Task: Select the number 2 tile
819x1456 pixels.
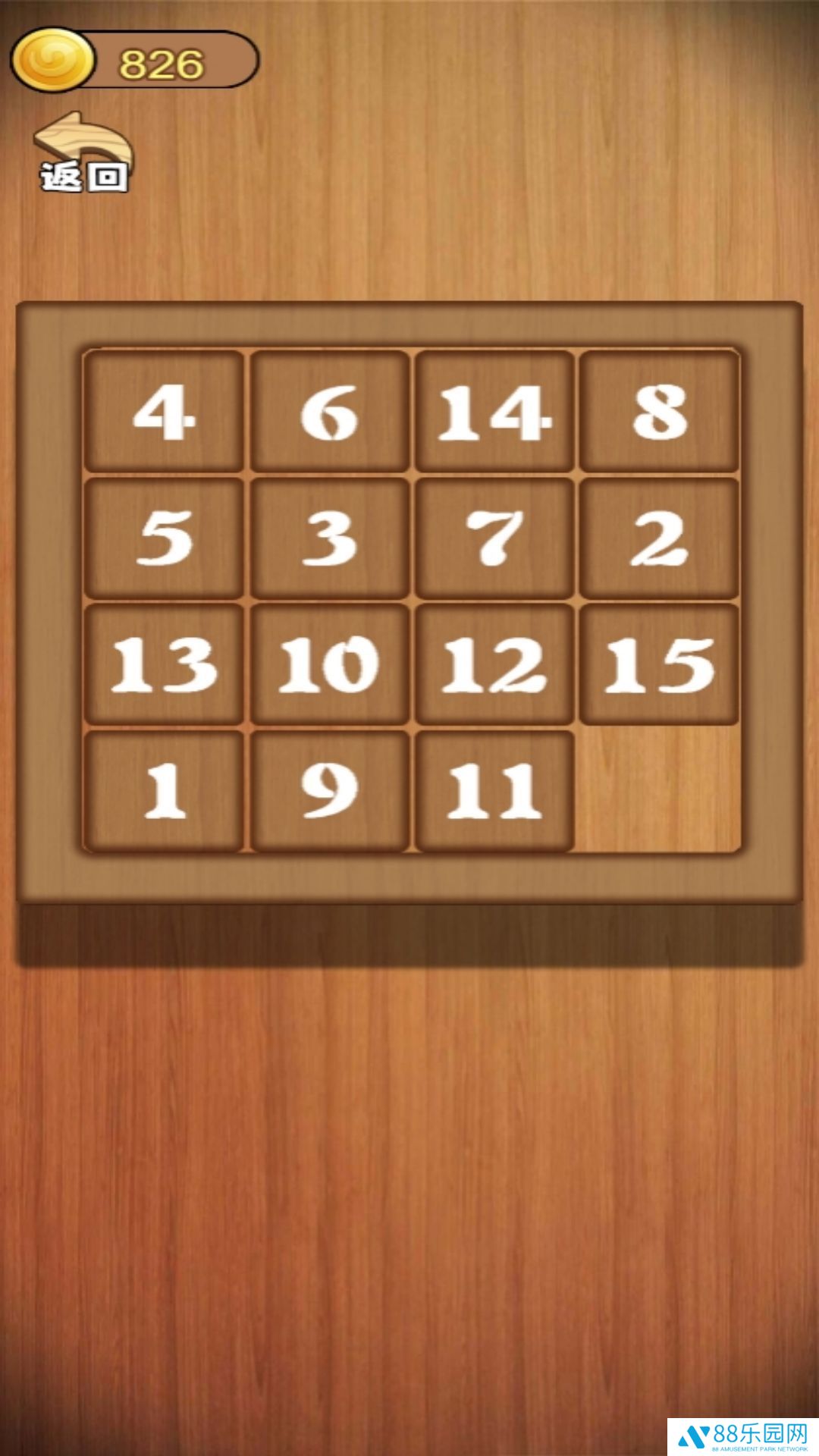Action: coord(659,538)
